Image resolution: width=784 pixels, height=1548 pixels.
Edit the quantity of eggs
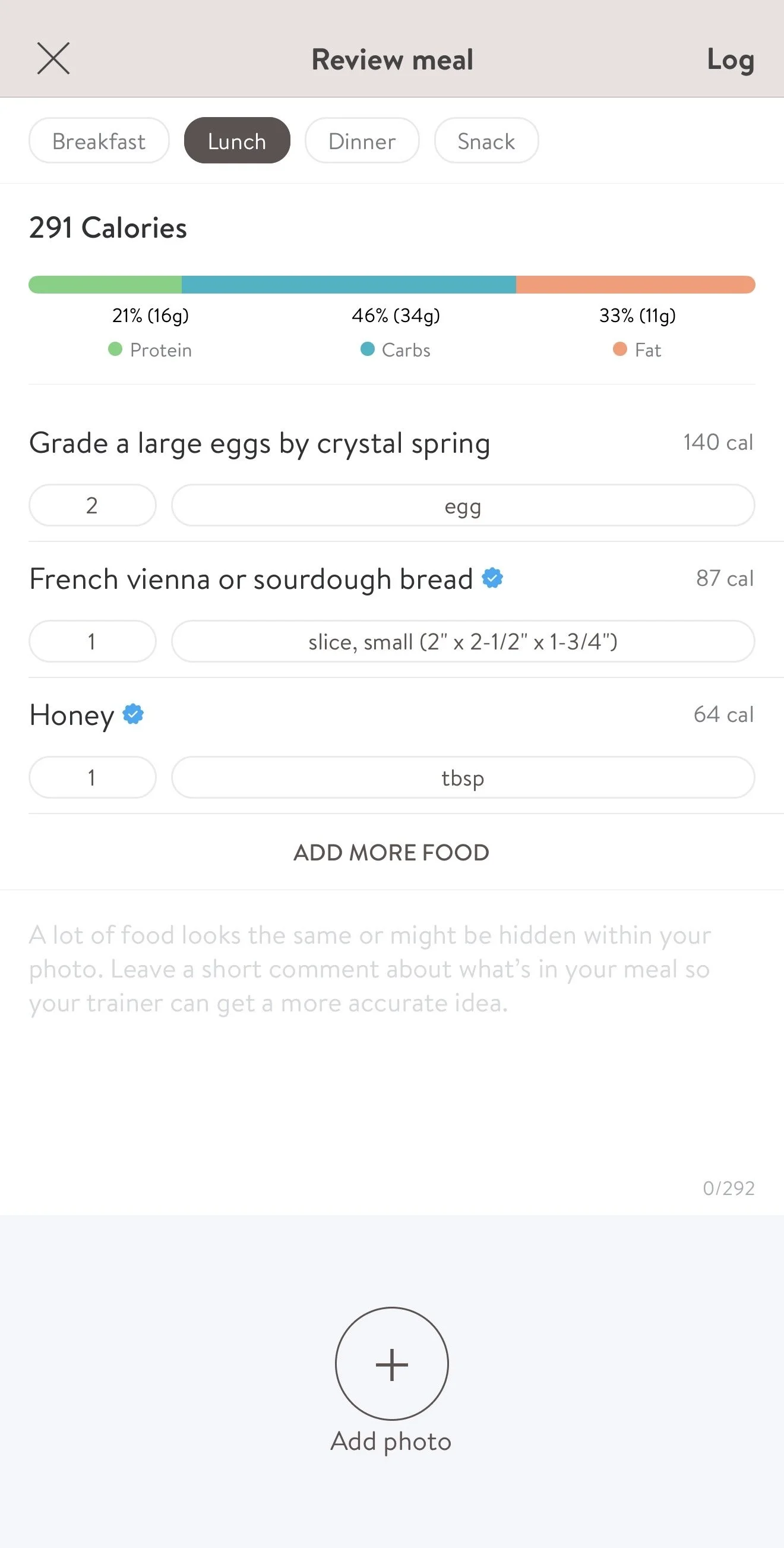[x=92, y=505]
